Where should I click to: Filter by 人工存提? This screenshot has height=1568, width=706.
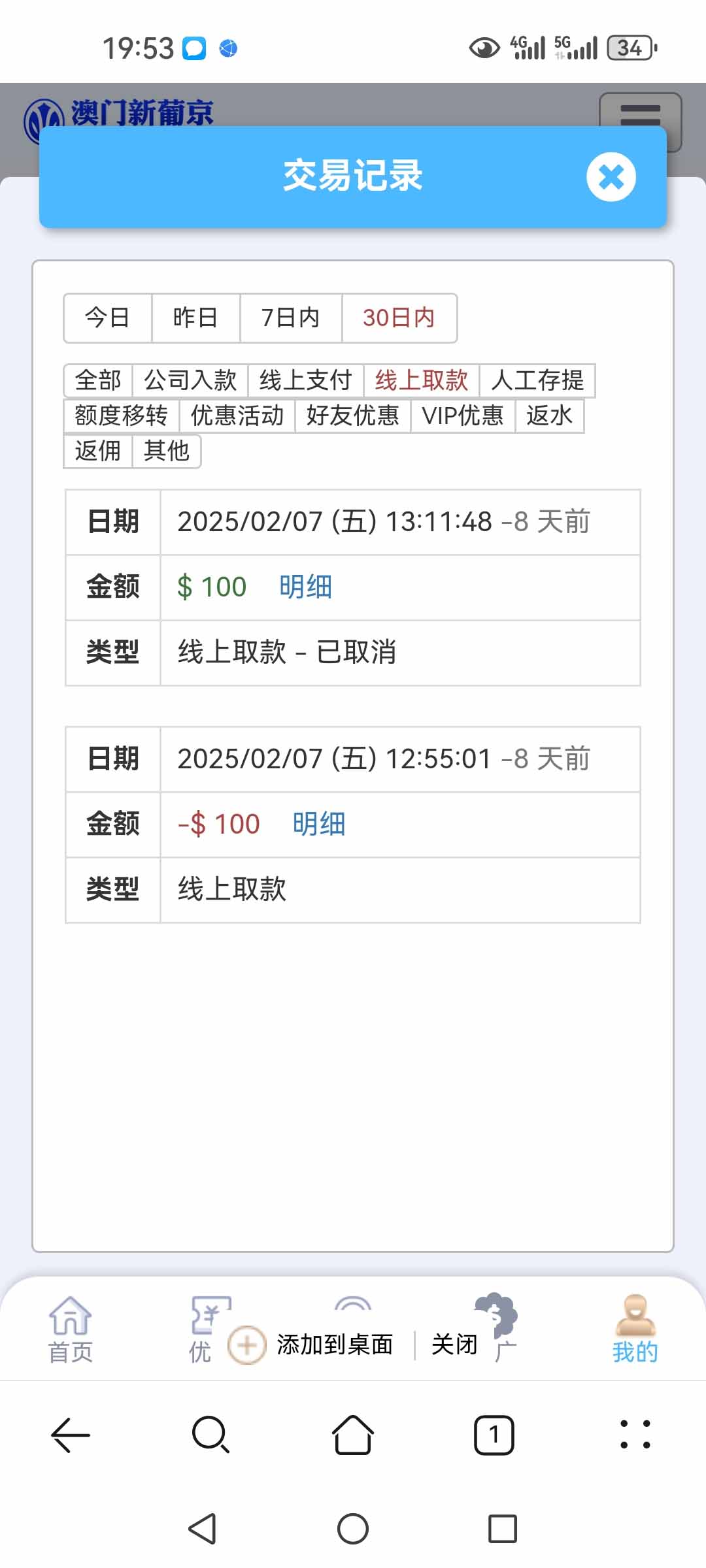[537, 380]
